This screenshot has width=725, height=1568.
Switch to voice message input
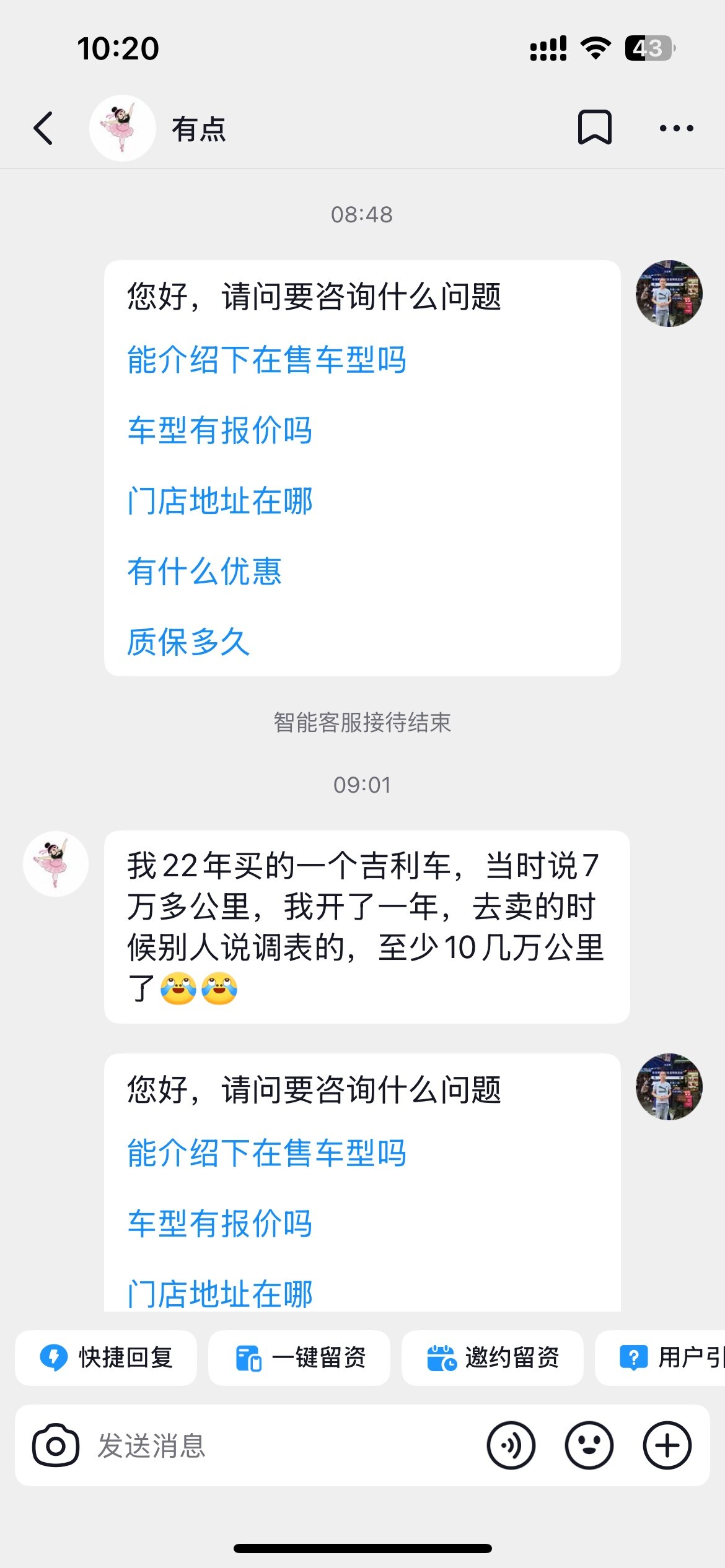511,1445
